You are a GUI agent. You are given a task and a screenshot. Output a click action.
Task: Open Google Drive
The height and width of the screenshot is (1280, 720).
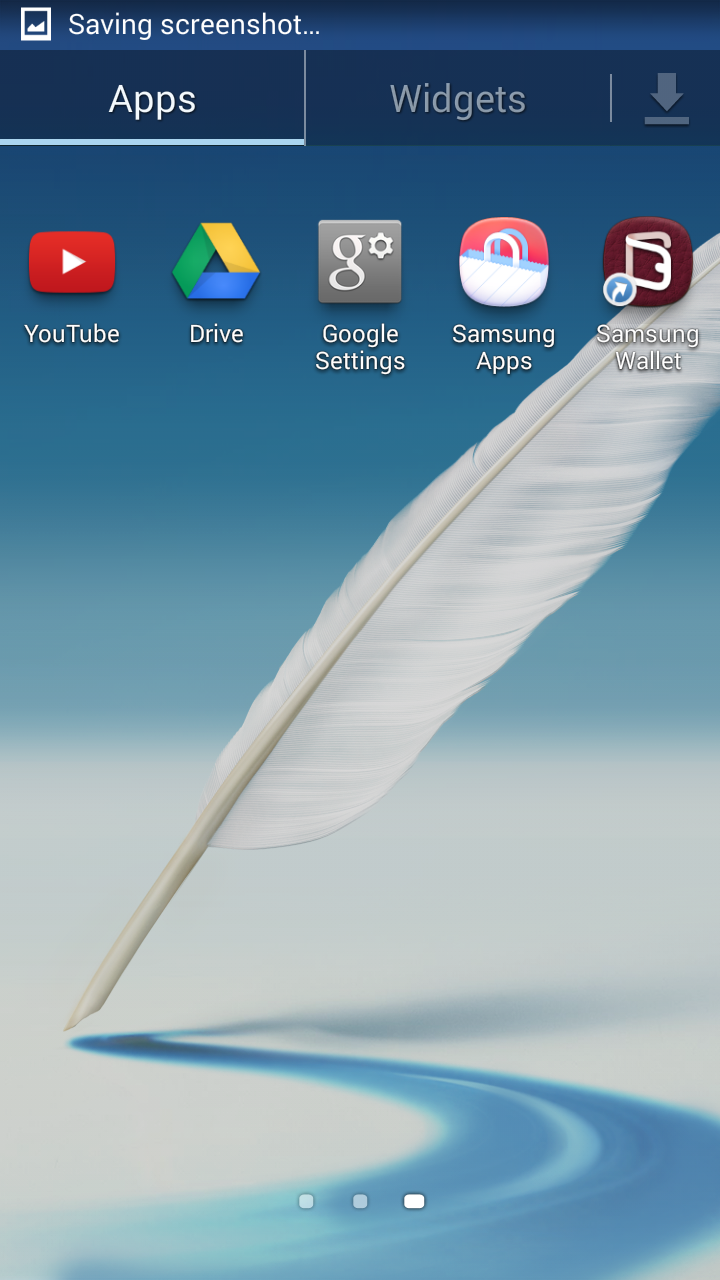[x=216, y=264]
